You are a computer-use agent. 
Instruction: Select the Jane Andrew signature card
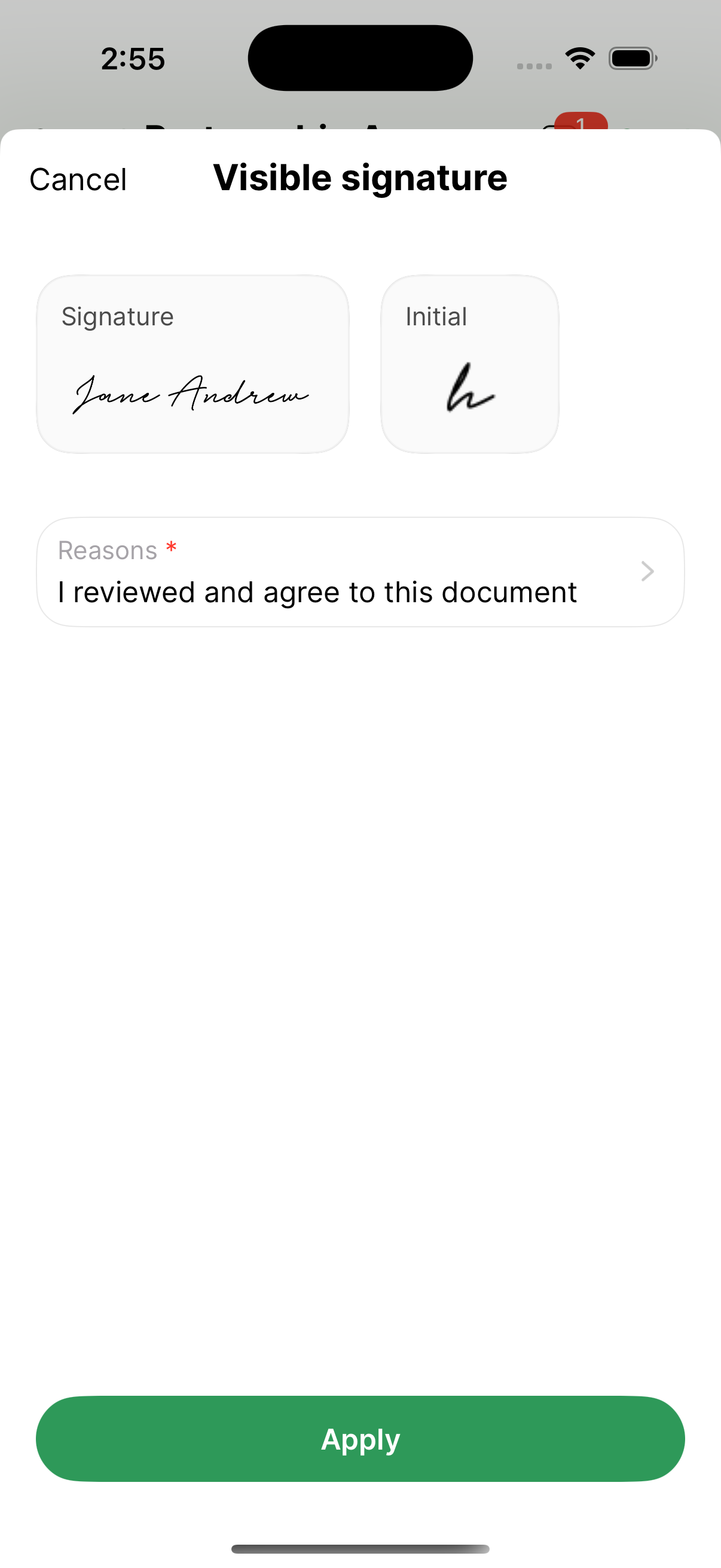click(x=193, y=364)
